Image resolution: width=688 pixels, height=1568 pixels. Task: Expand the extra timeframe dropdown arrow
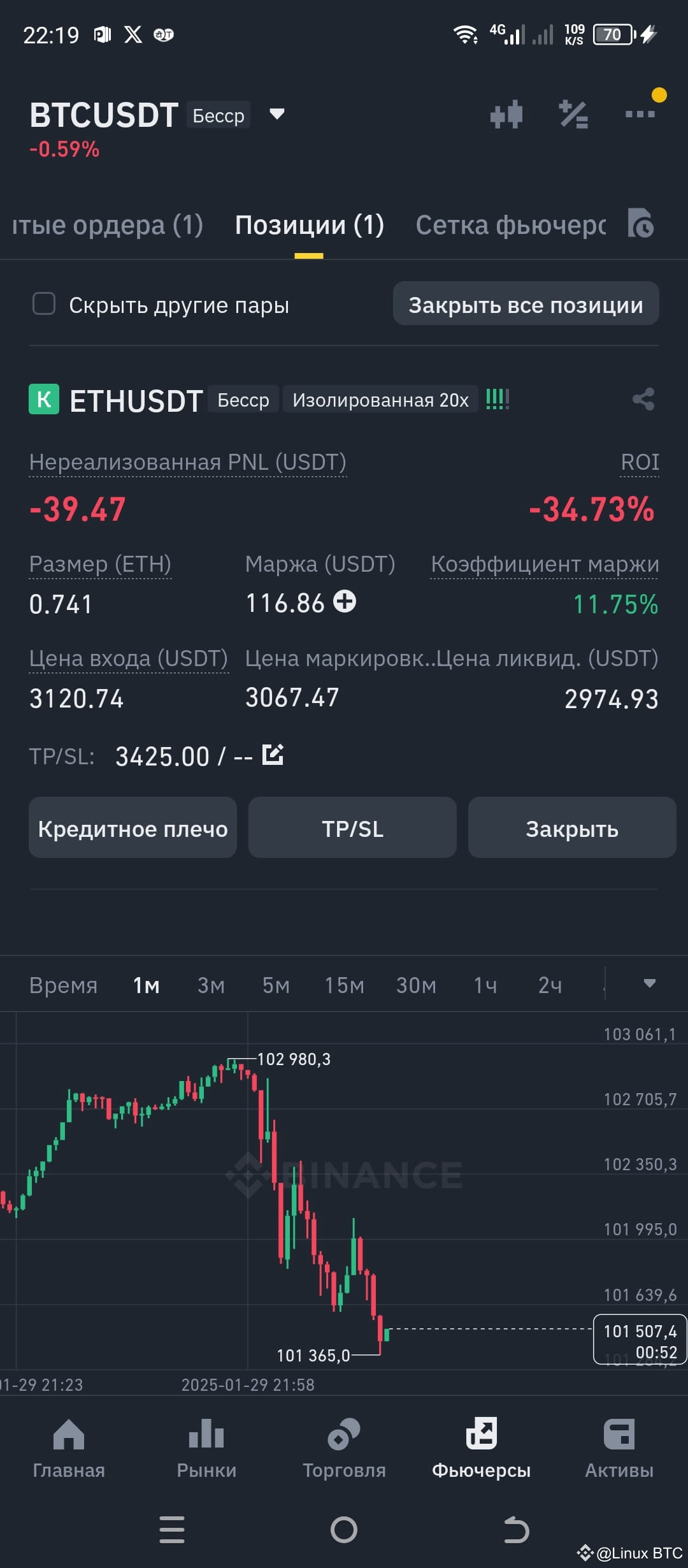point(649,984)
